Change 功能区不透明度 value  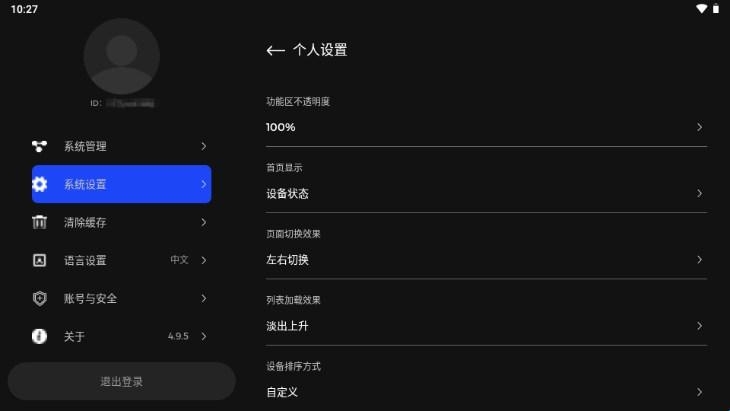pos(485,127)
